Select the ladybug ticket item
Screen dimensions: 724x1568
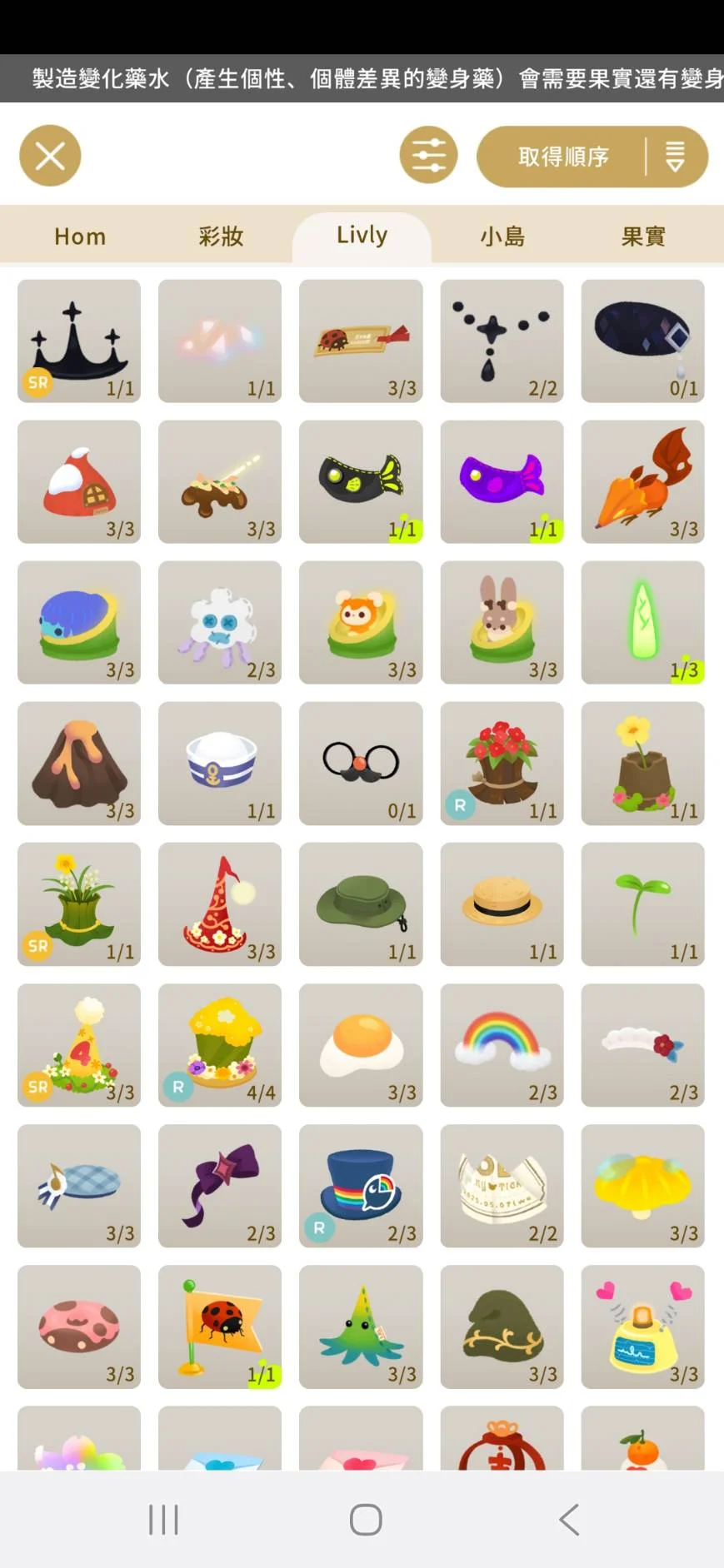tap(361, 341)
